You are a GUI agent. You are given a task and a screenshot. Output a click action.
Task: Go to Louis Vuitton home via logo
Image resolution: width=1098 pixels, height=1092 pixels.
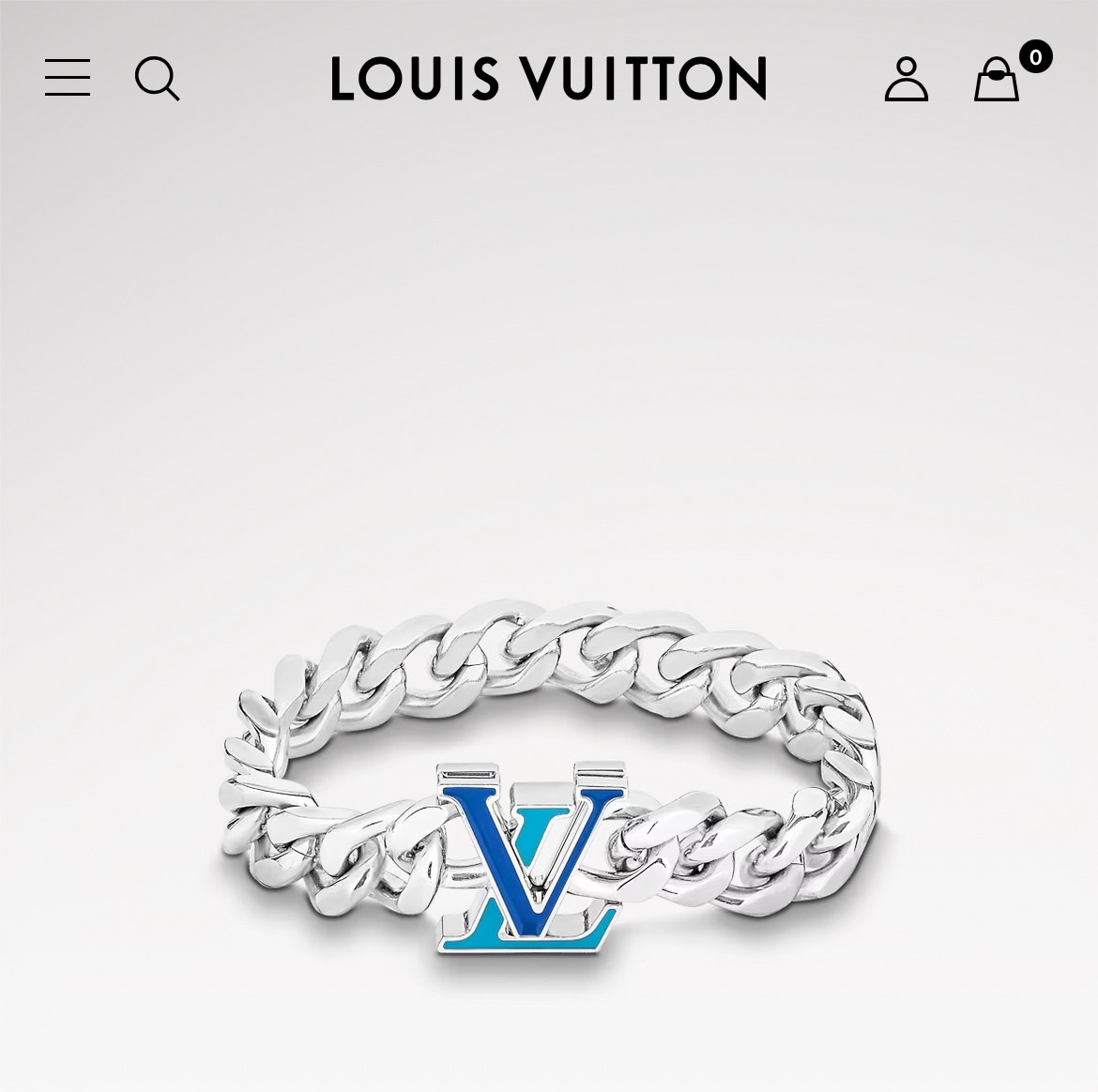click(x=549, y=78)
